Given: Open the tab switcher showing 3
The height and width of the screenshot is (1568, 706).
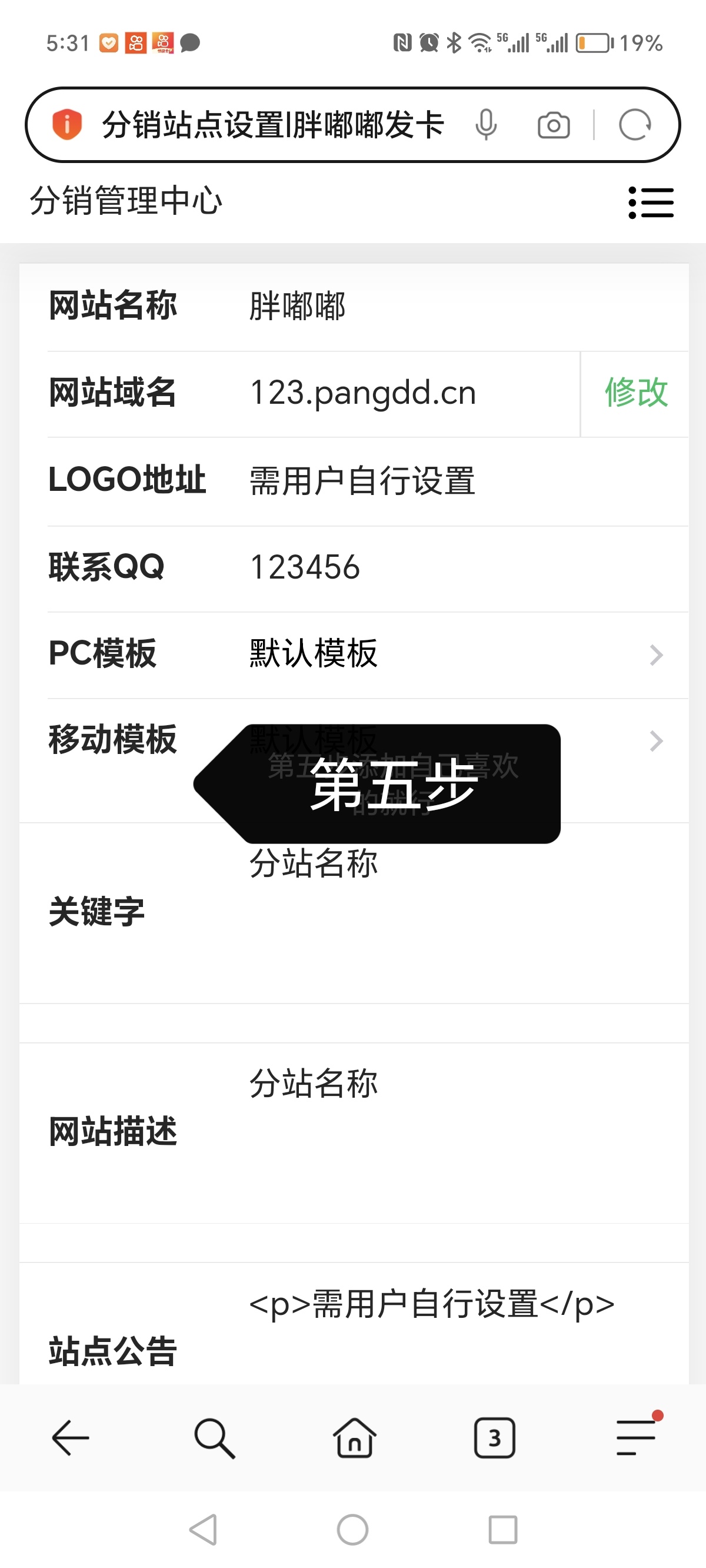Looking at the screenshot, I should pos(495,1438).
